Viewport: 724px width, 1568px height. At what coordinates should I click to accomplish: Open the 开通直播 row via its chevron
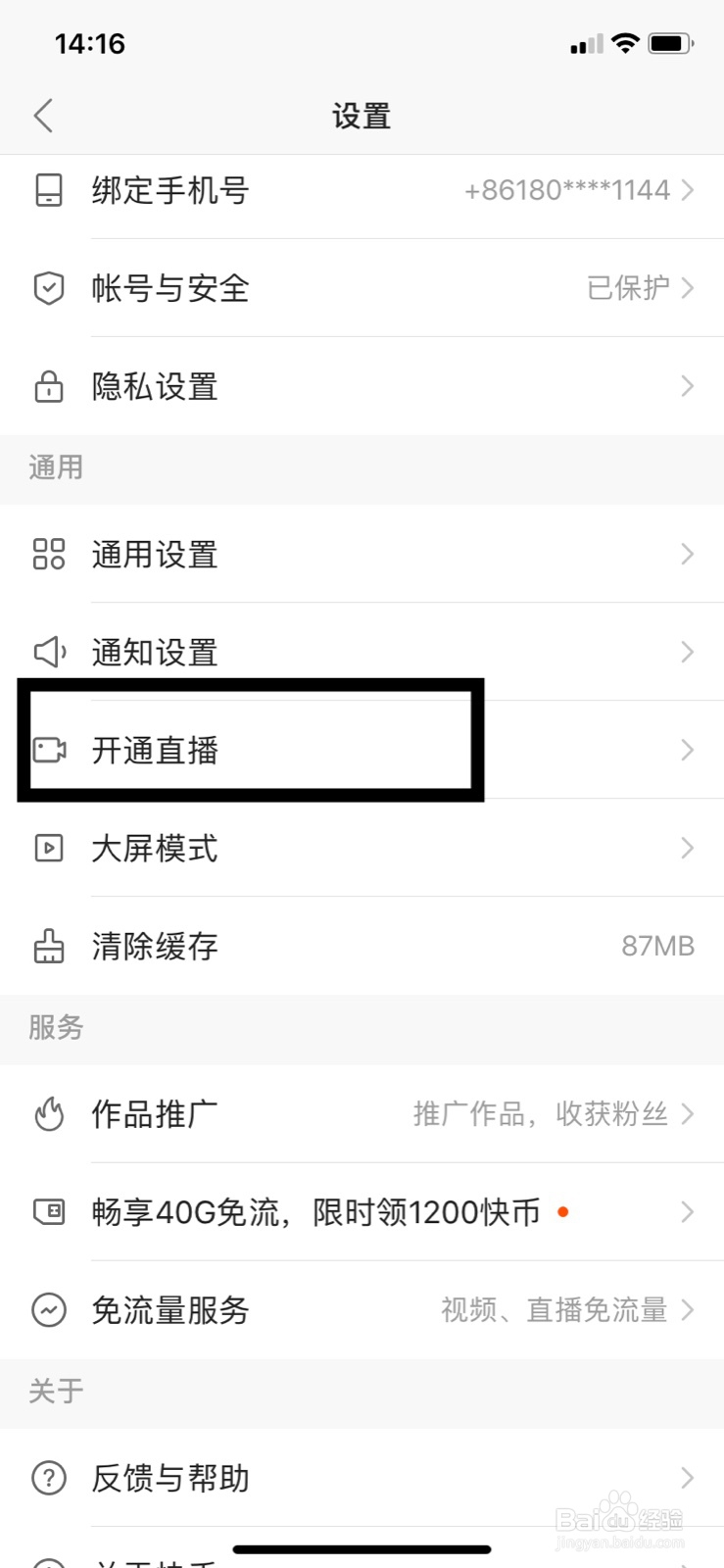[x=687, y=751]
